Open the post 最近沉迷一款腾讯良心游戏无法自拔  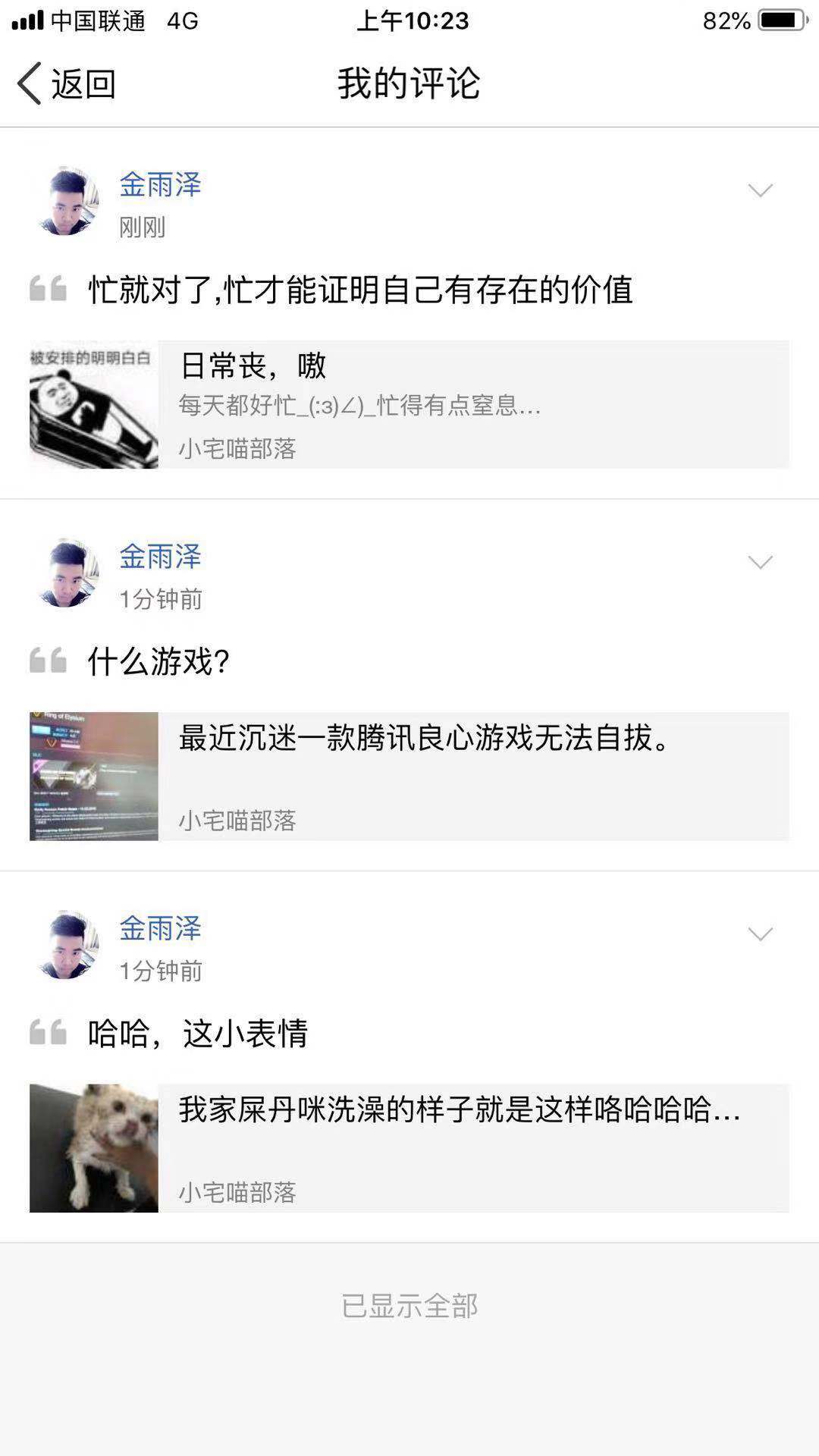coord(409,776)
